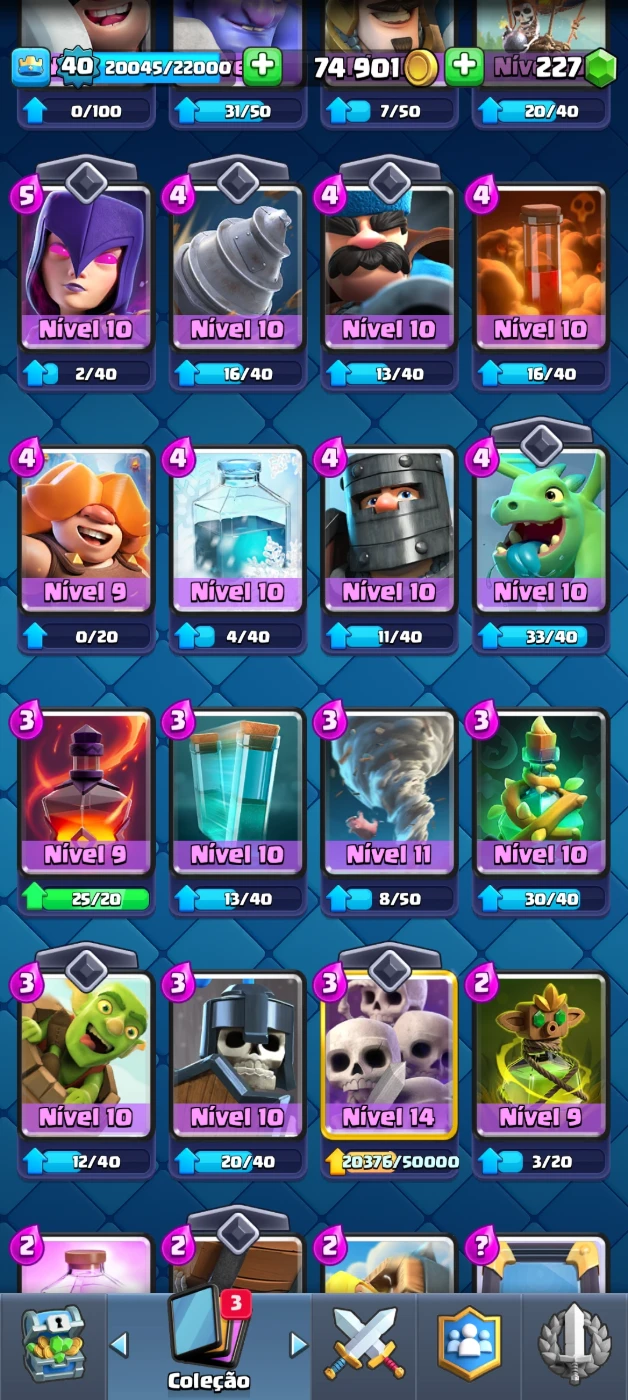
Task: Select the Tornado card Nível 11
Action: coord(389,793)
